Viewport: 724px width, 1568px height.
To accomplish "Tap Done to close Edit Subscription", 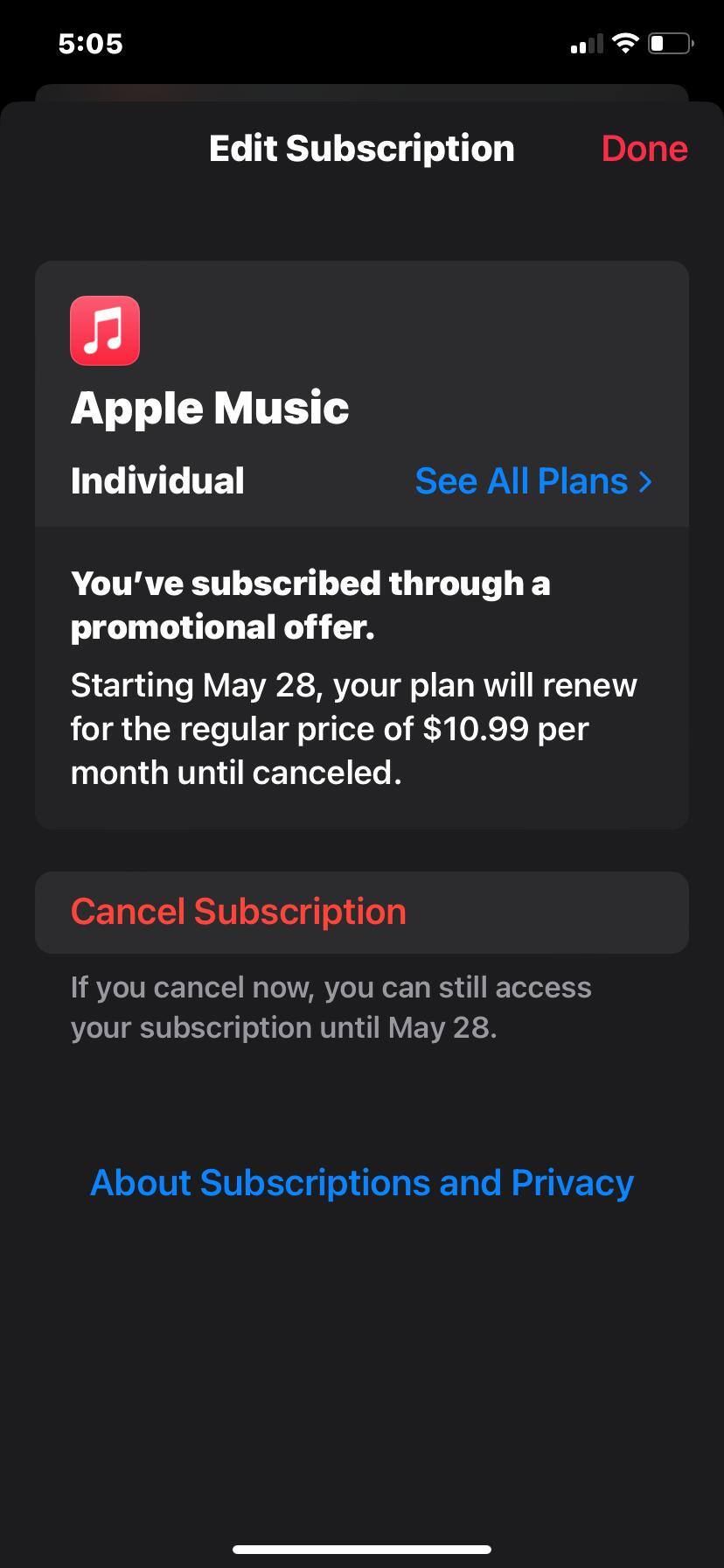I will [x=644, y=149].
